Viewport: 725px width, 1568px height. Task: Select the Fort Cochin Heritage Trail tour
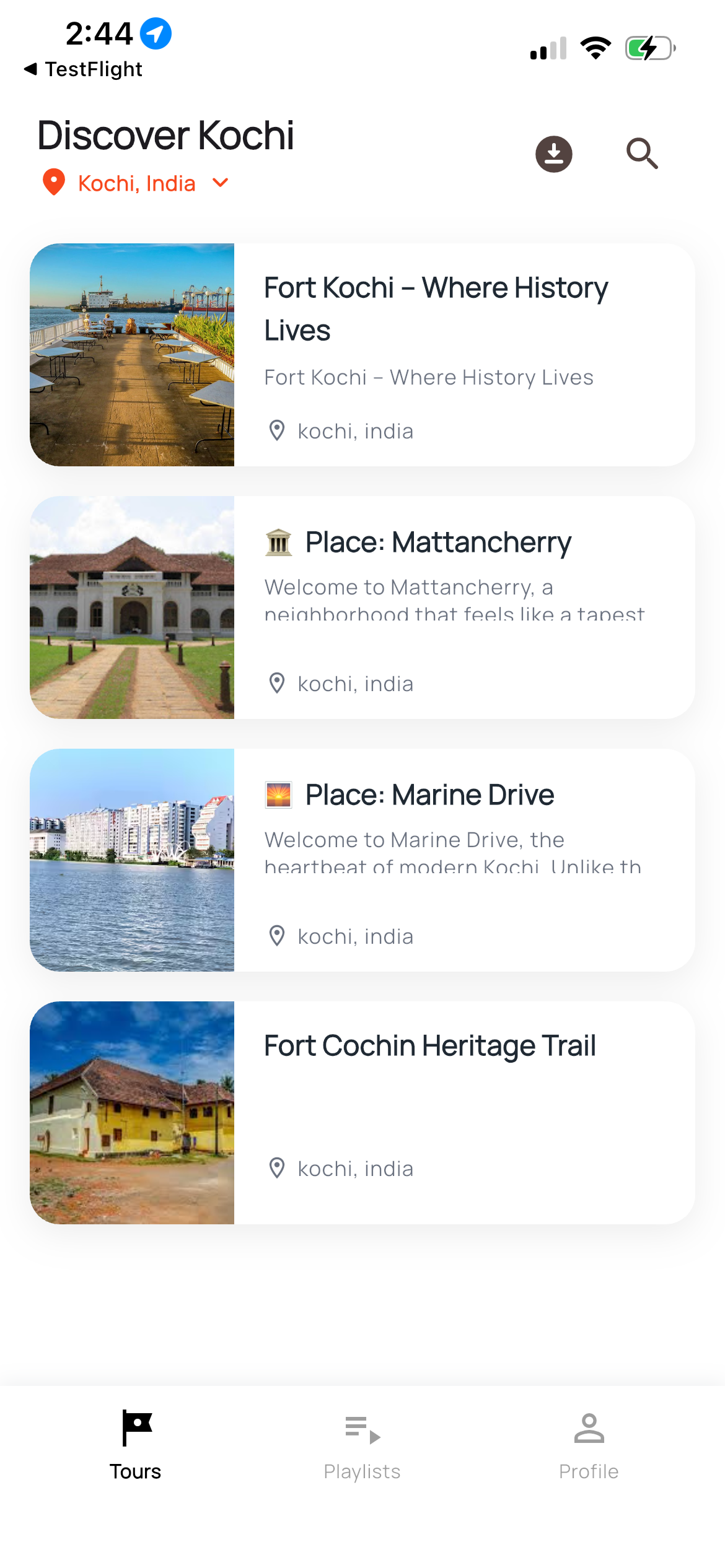click(362, 1113)
